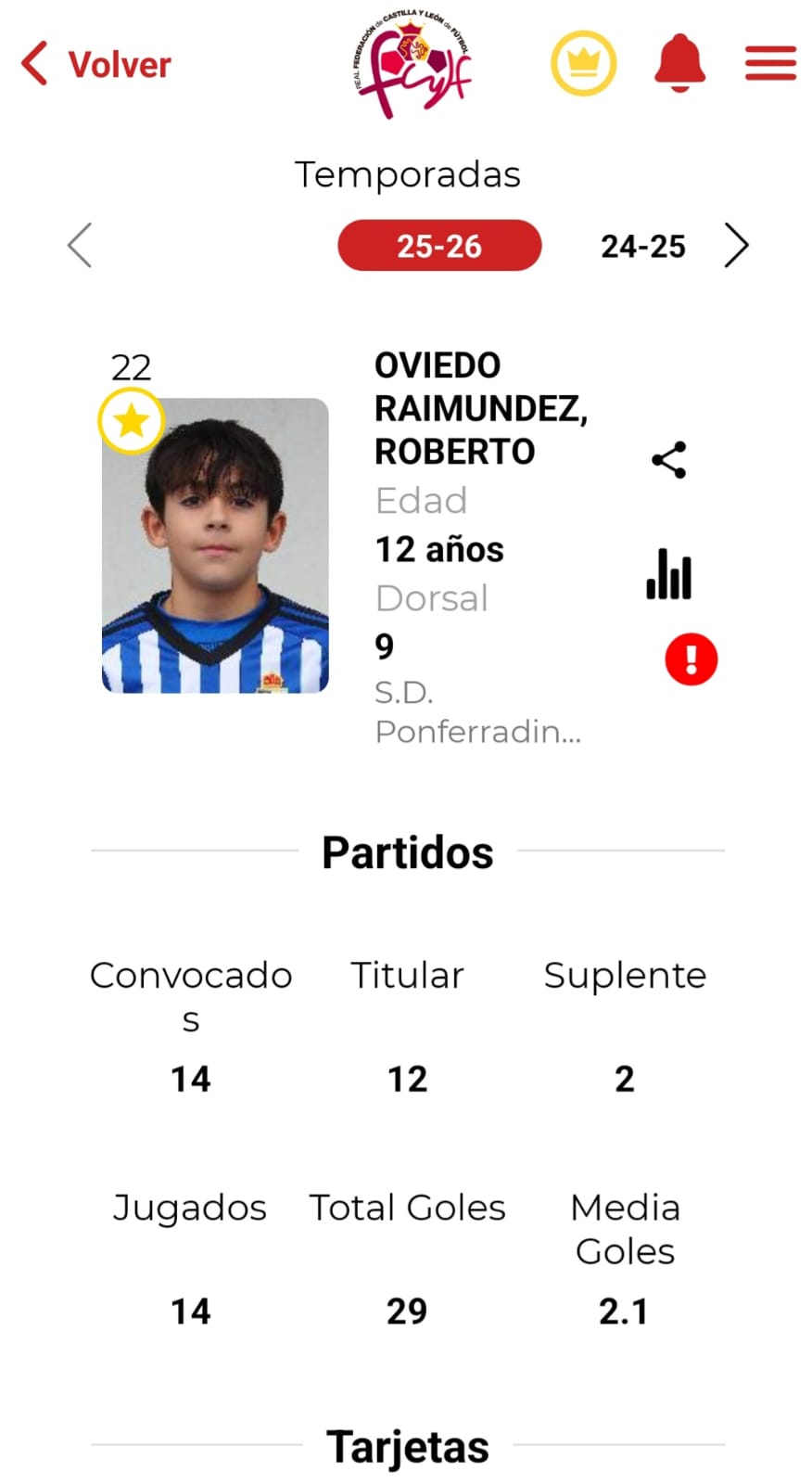Share Roberto Oviedo's player profile
This screenshot has width=812, height=1484.
(669, 459)
